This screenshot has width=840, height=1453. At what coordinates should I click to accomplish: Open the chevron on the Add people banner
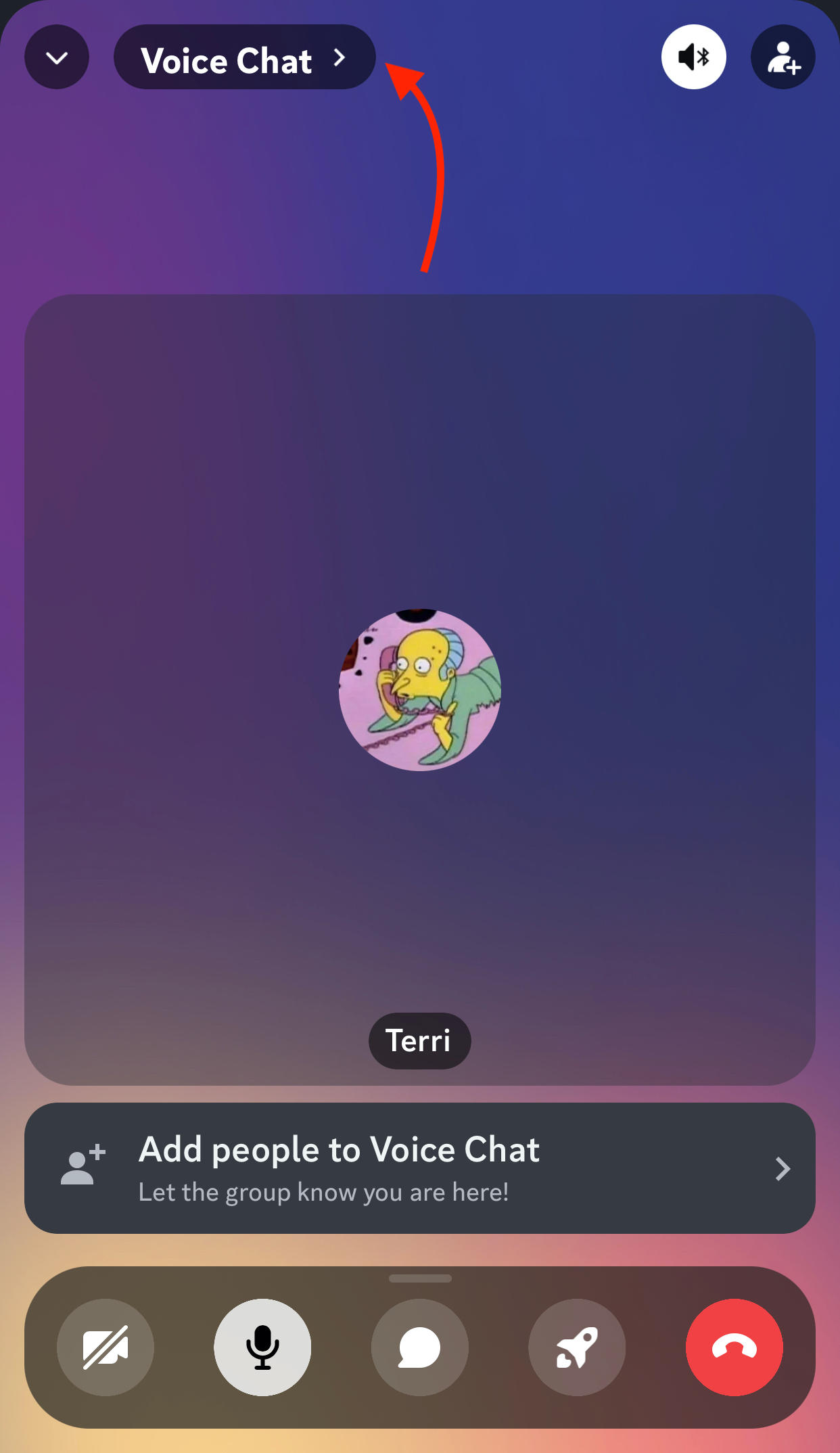point(782,1168)
